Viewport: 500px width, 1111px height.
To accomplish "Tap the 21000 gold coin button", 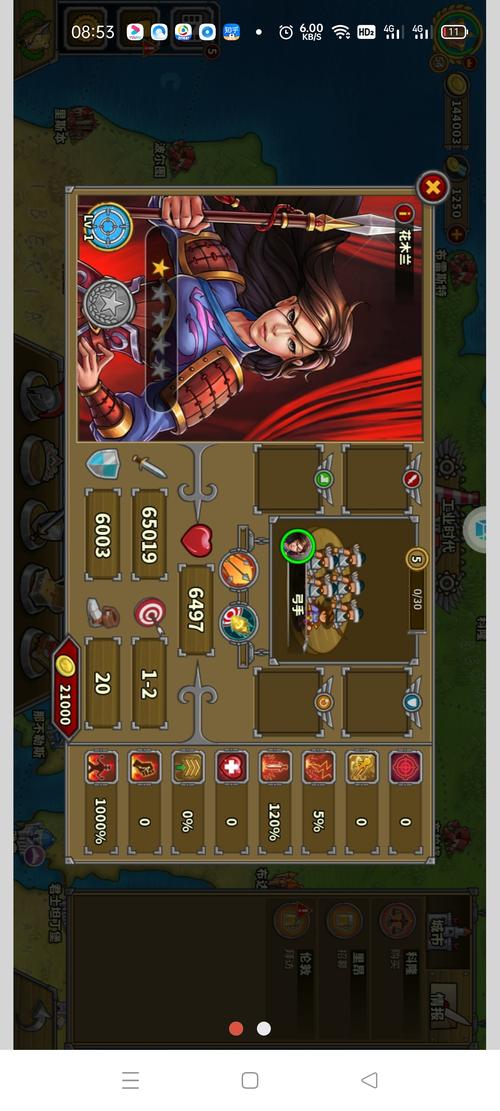I will pyautogui.click(x=64, y=688).
